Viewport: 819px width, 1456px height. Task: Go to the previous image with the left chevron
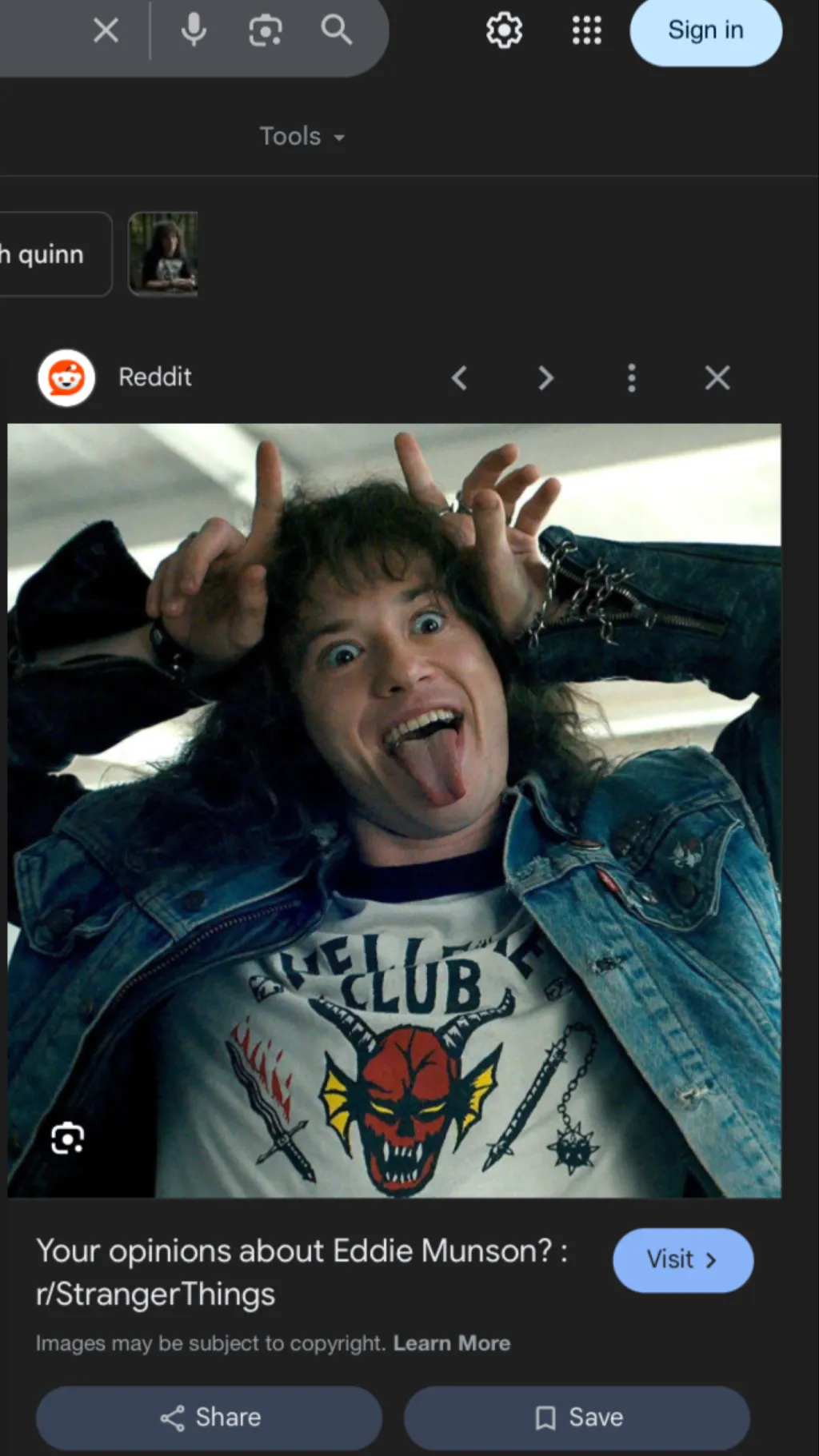(460, 377)
